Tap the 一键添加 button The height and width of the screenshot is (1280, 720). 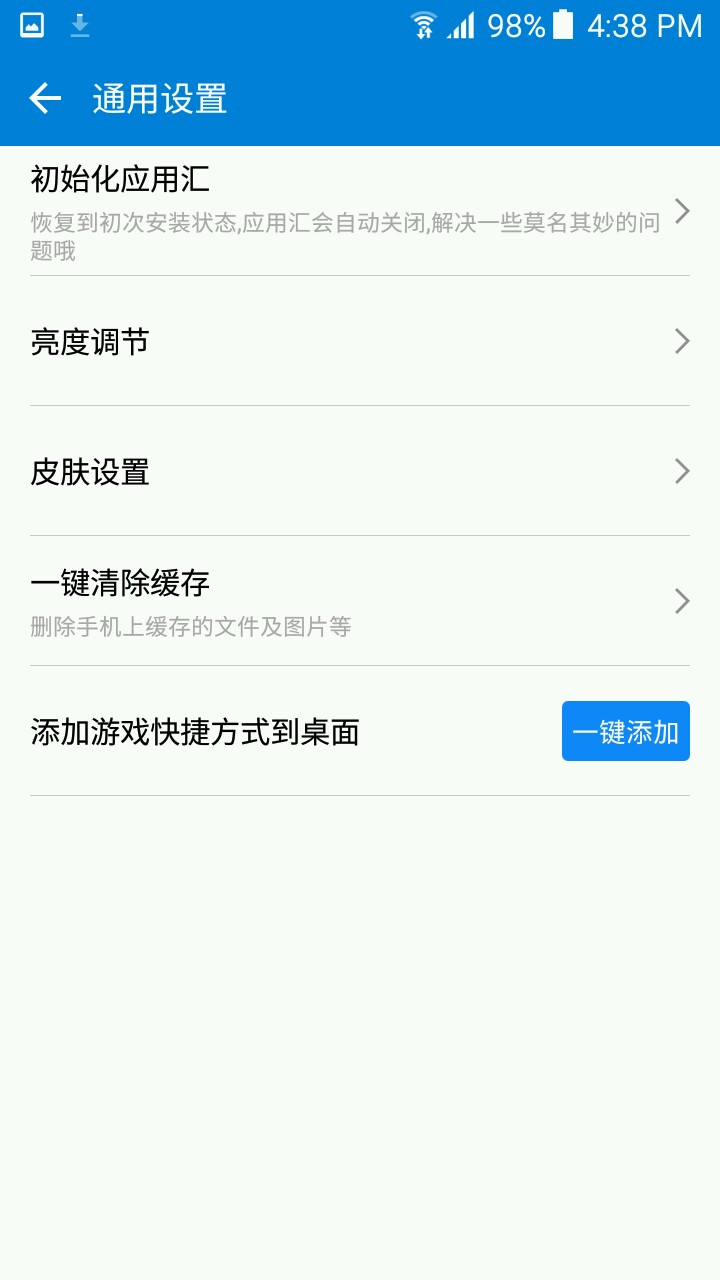click(625, 731)
